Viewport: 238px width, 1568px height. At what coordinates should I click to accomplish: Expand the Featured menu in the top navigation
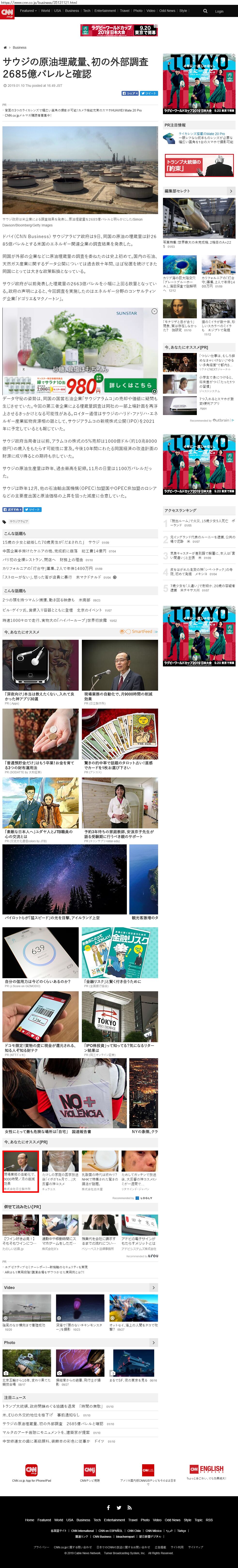[x=28, y=10]
